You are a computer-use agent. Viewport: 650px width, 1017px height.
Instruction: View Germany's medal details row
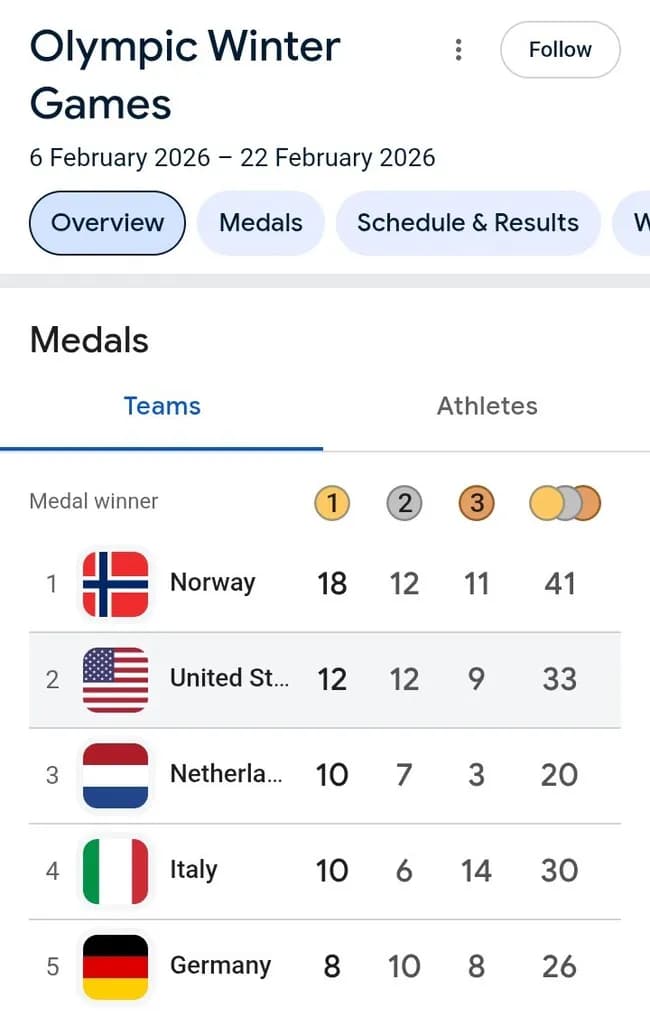click(x=324, y=966)
